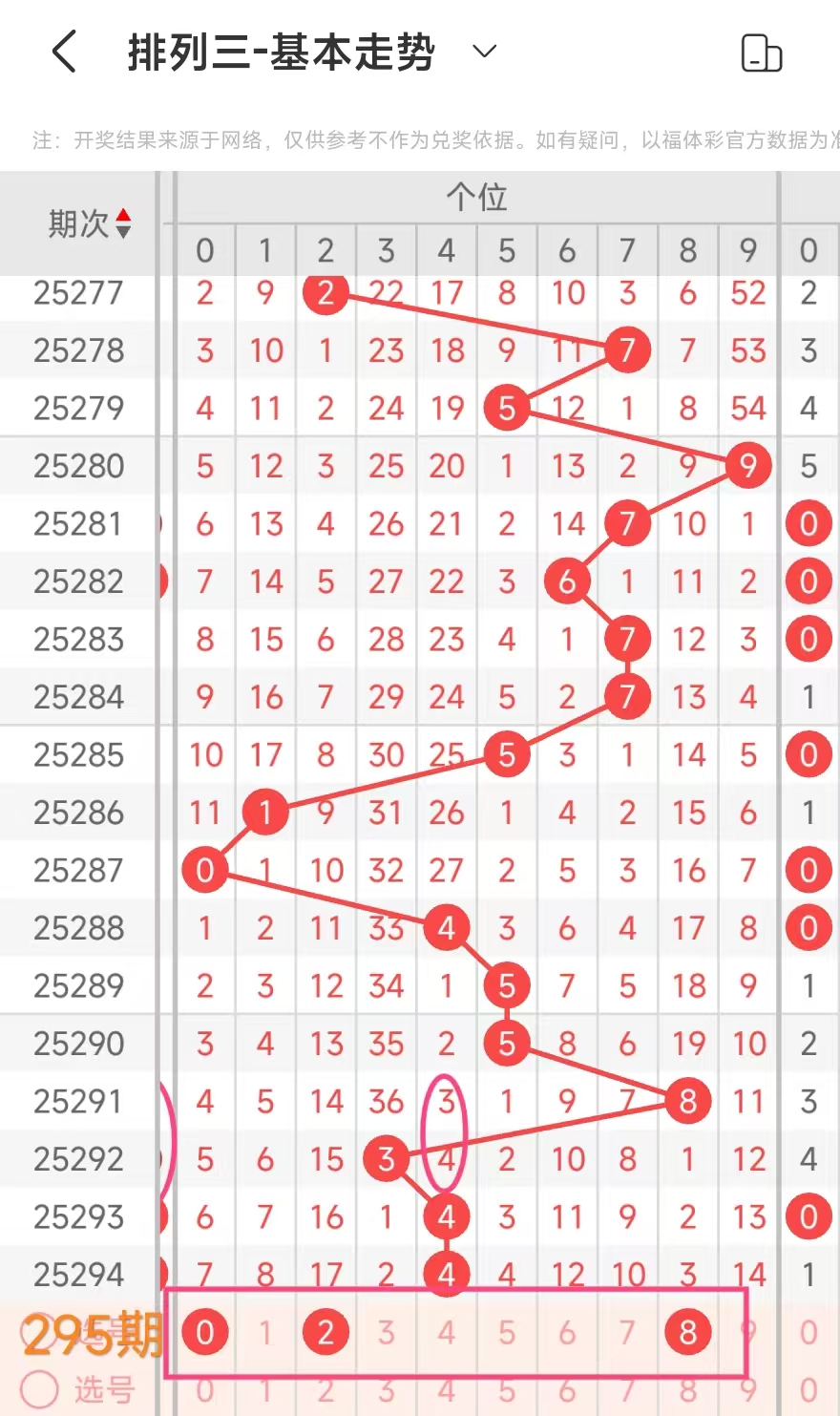Screen dimensions: 840x1416
Task: Go back using the top-left arrow
Action: [x=64, y=52]
